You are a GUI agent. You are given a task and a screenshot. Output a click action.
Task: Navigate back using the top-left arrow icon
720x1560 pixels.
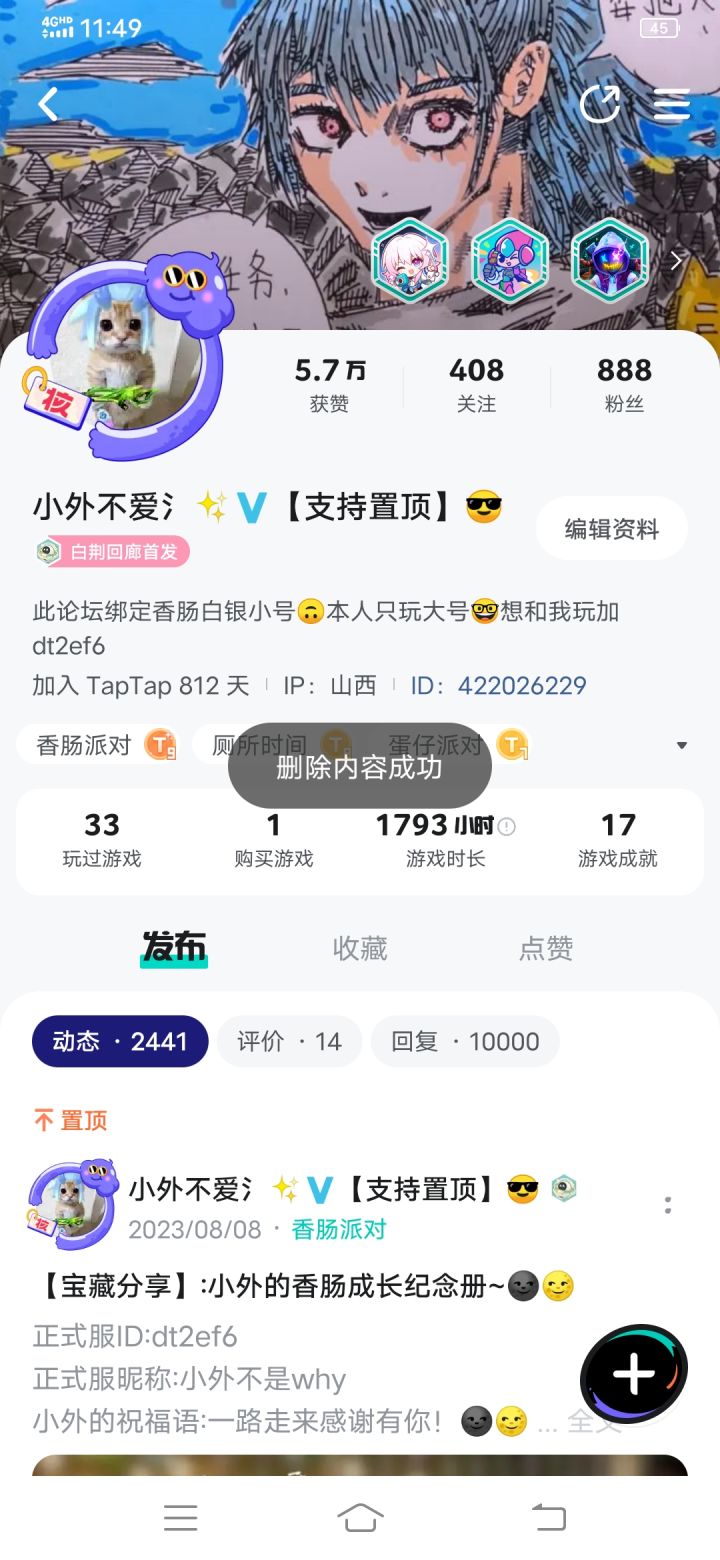pyautogui.click(x=47, y=103)
